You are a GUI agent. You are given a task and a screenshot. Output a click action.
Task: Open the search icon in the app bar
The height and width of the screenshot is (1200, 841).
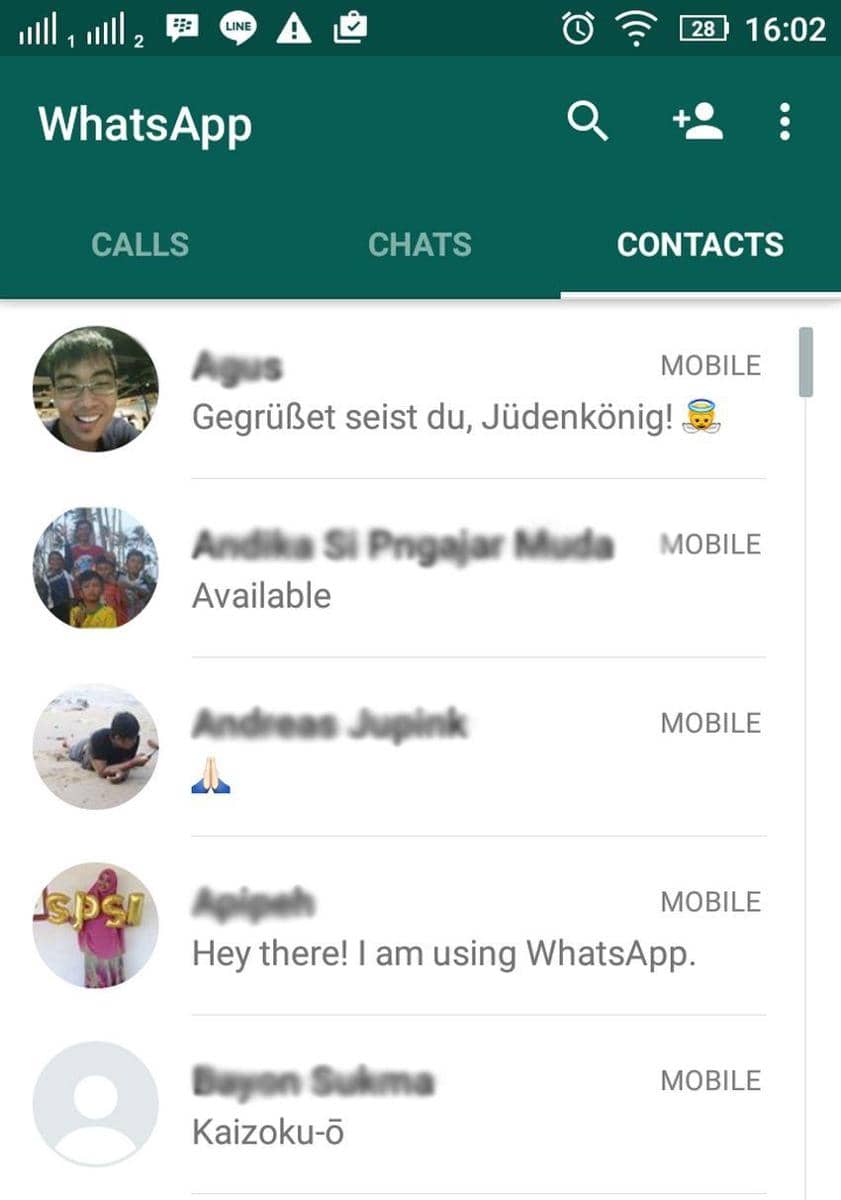[587, 122]
